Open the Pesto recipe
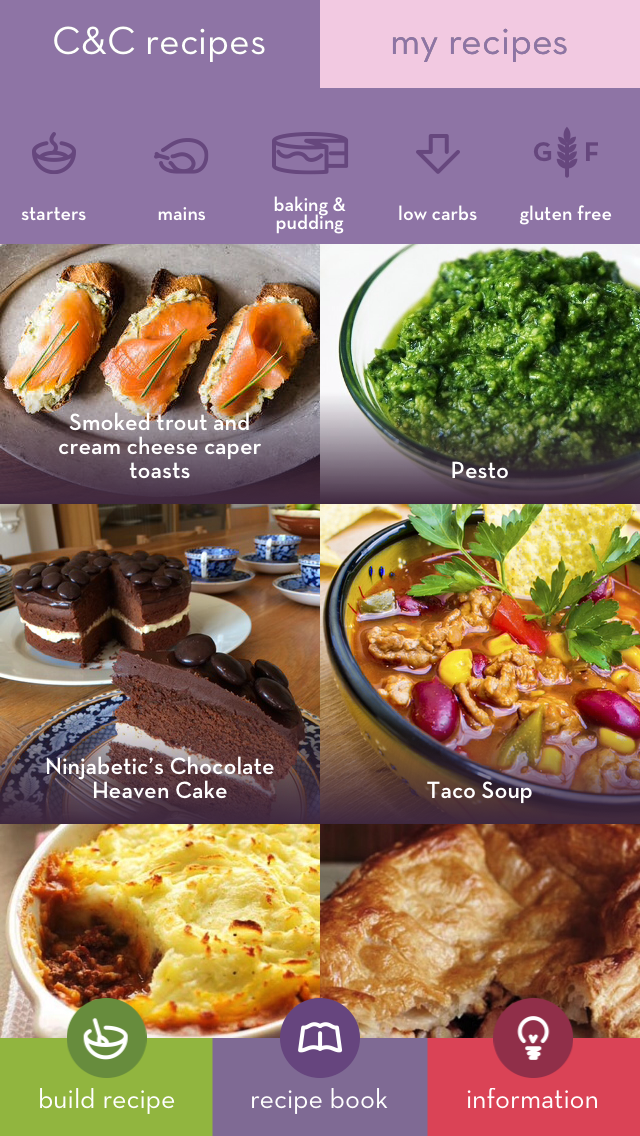The height and width of the screenshot is (1136, 640). click(480, 374)
